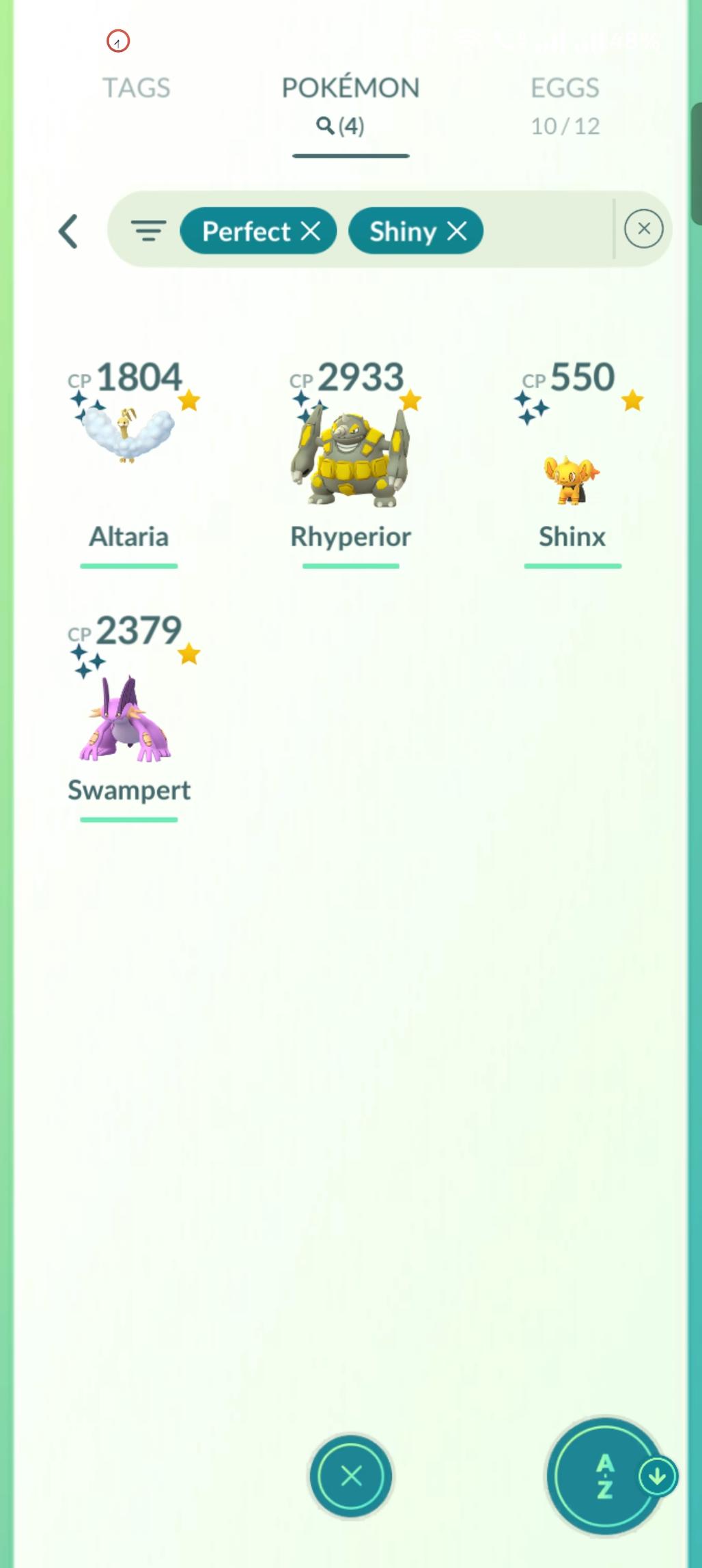Switch to the Tags tab
702x1568 pixels.
(x=136, y=88)
